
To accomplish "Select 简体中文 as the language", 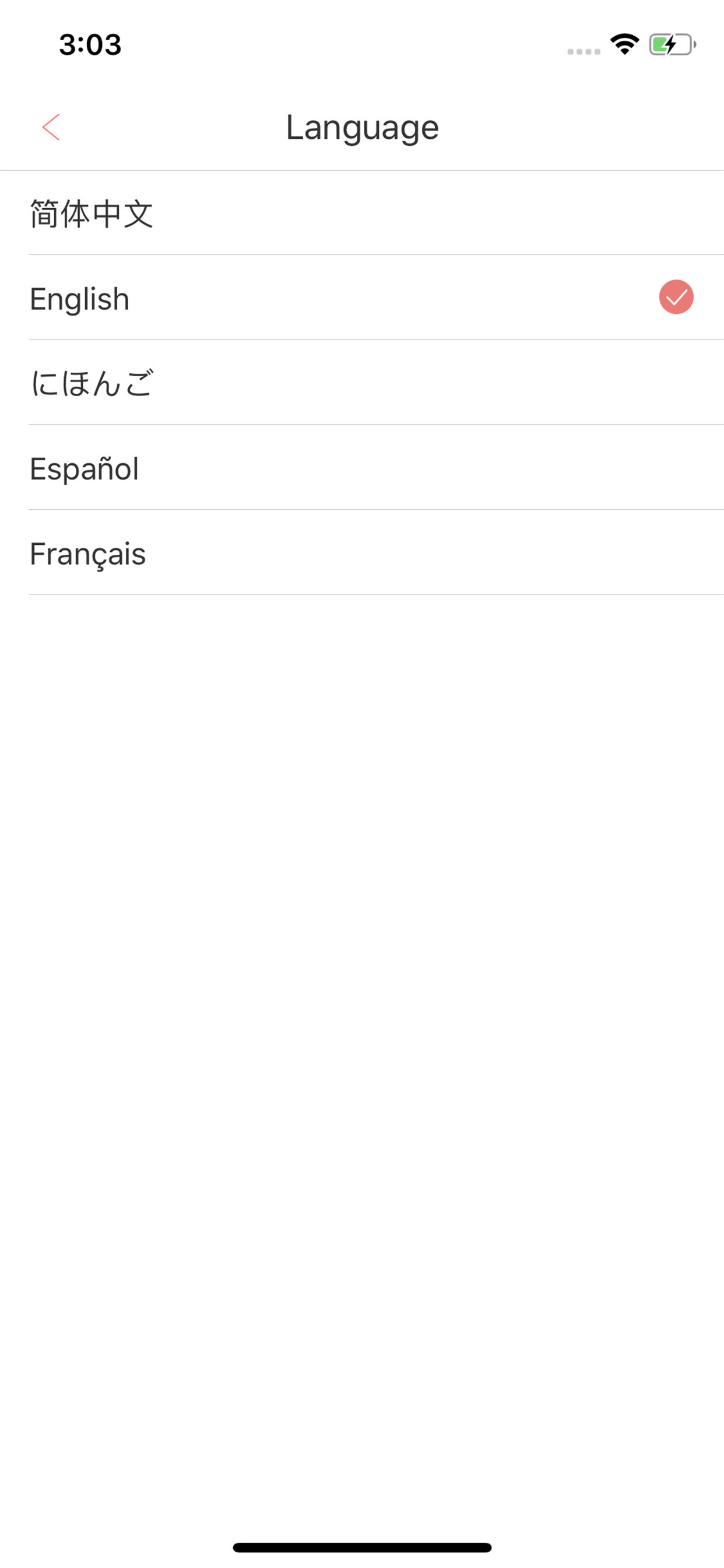I will click(x=362, y=213).
